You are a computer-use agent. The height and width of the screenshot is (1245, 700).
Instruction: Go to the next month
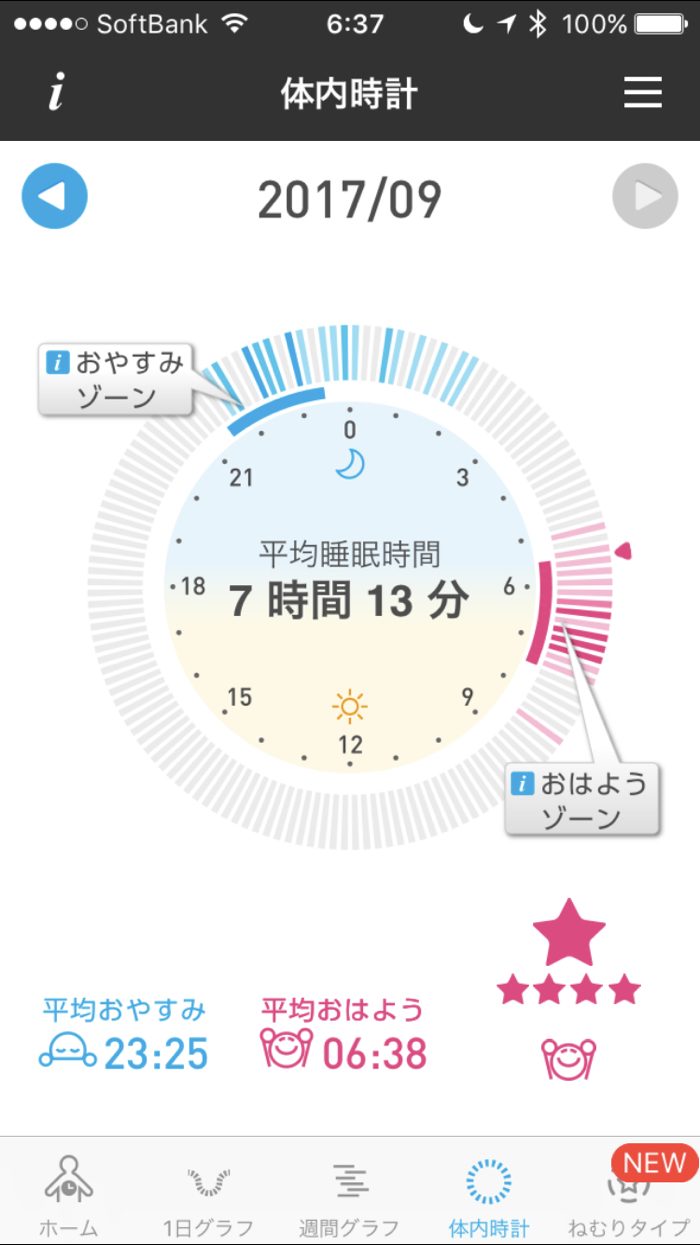645,196
